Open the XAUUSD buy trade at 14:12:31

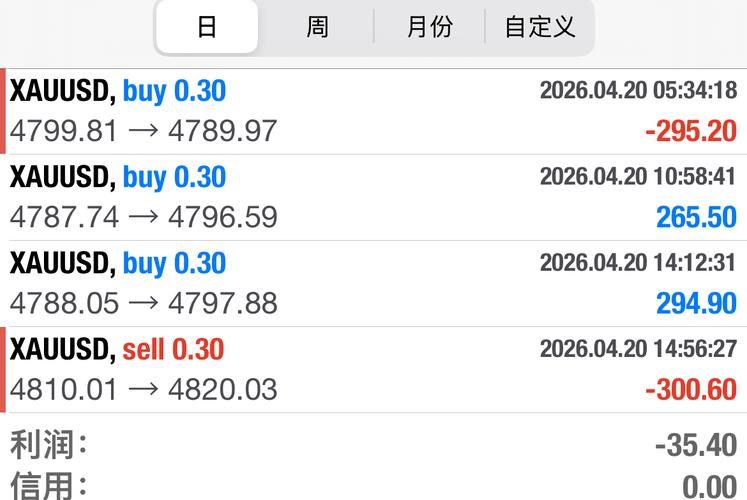pyautogui.click(x=374, y=284)
